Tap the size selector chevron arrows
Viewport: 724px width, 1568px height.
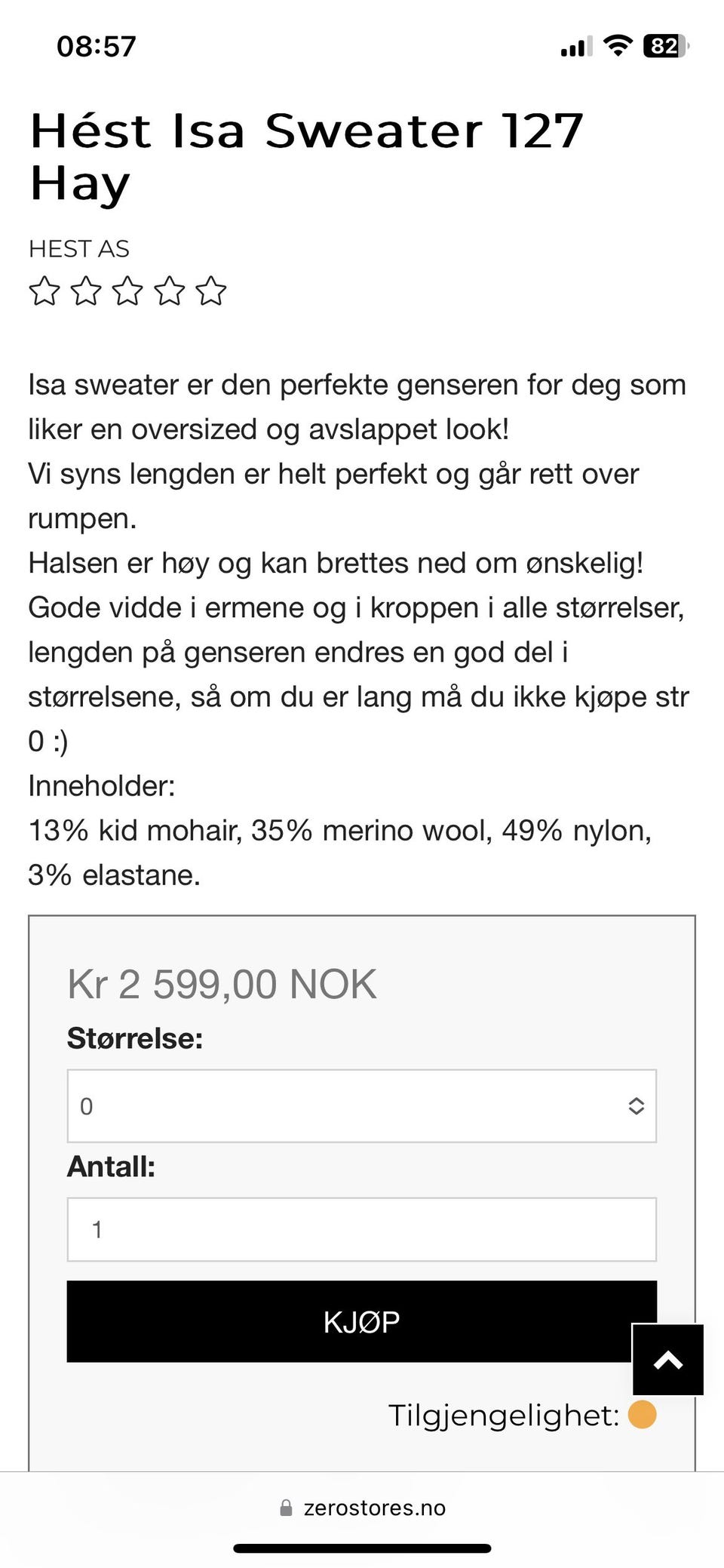636,1106
